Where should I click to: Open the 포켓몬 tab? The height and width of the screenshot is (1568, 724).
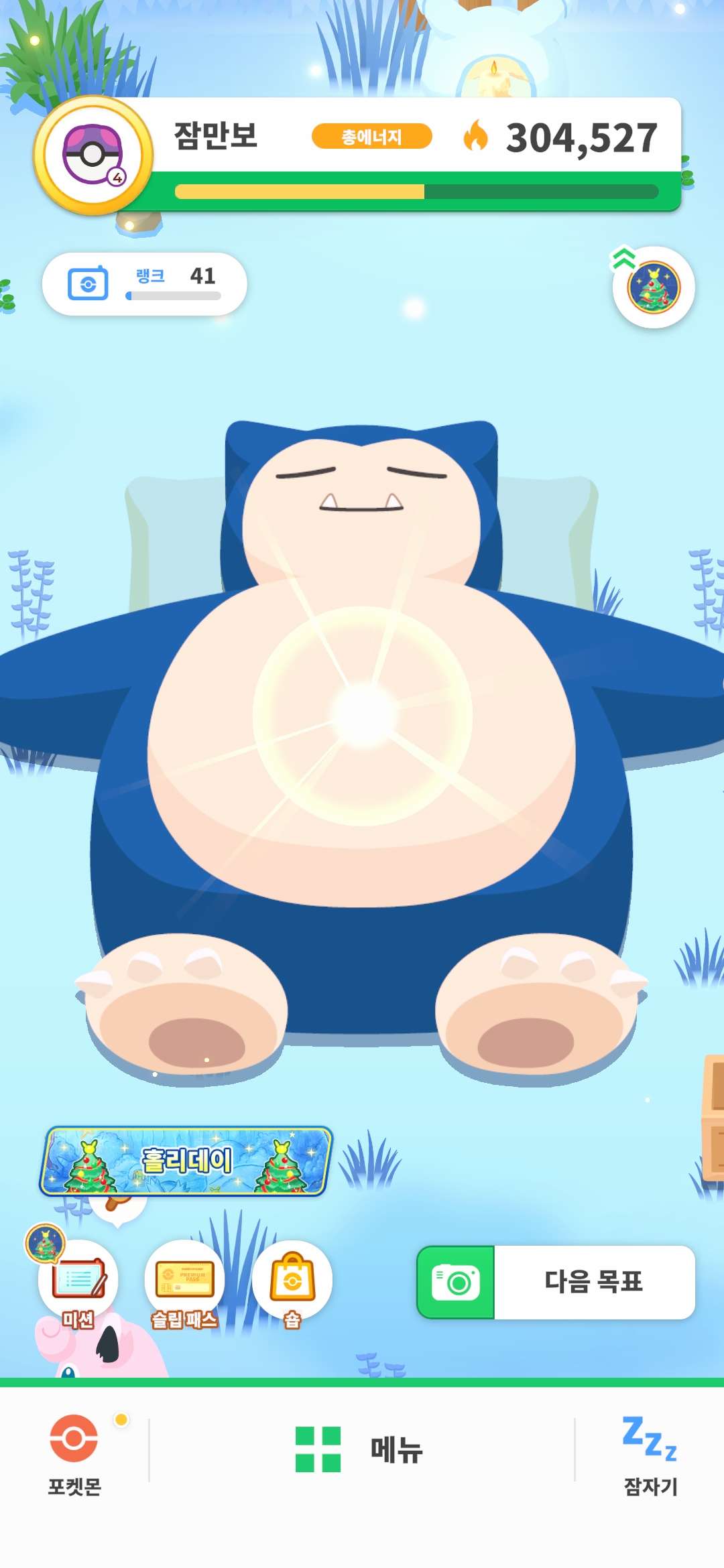[74, 1451]
